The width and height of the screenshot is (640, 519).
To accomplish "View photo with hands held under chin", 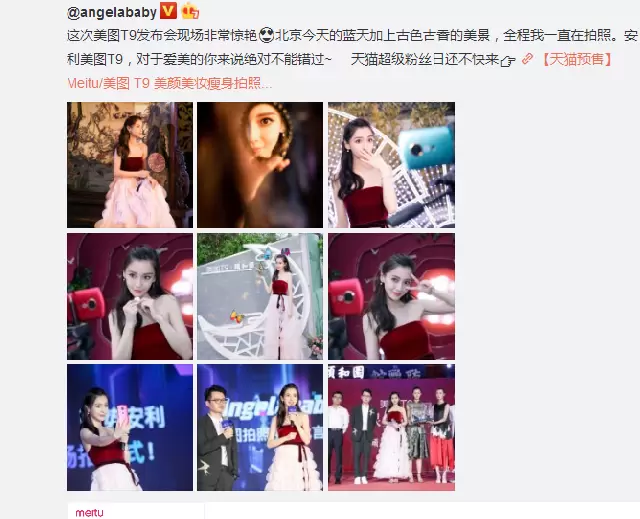I will coord(130,296).
